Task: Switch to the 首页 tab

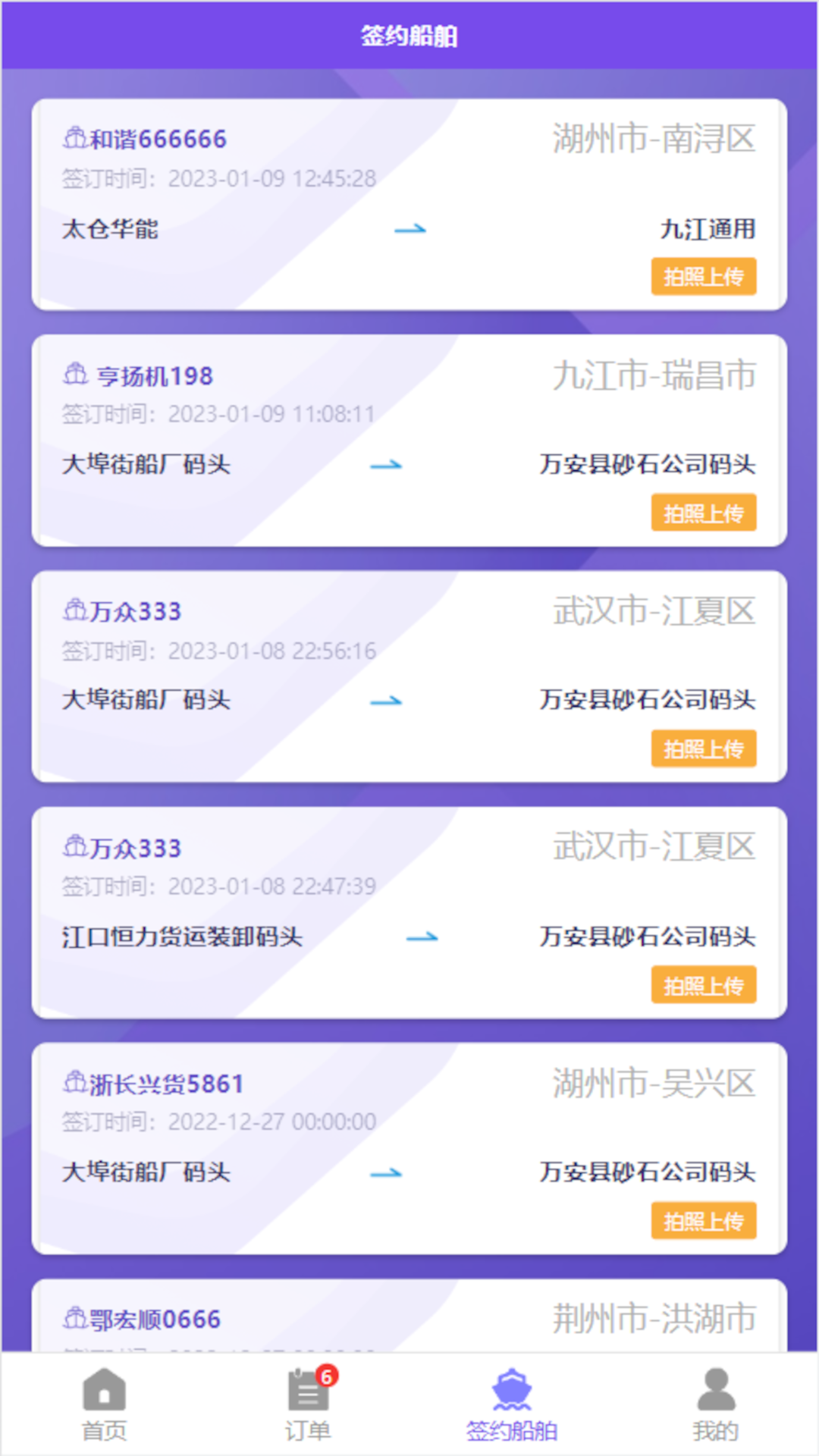Action: (104, 1404)
